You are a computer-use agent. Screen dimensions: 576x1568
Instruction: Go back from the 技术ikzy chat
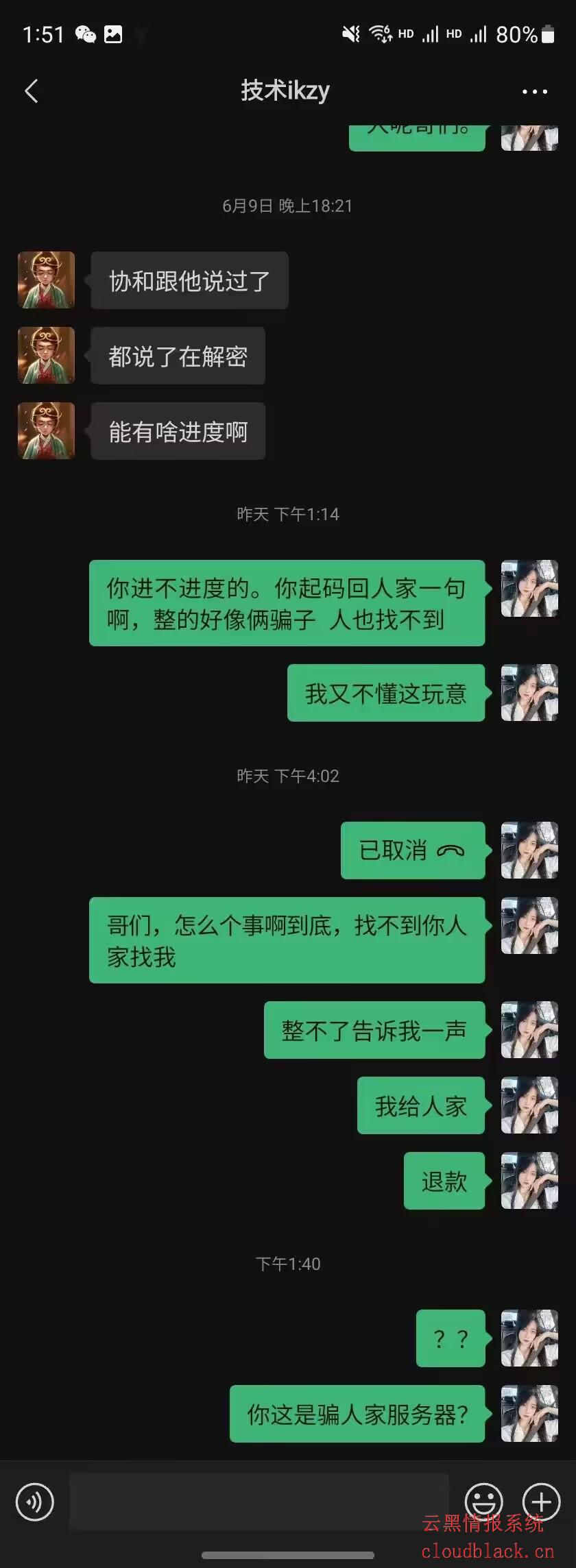32,91
